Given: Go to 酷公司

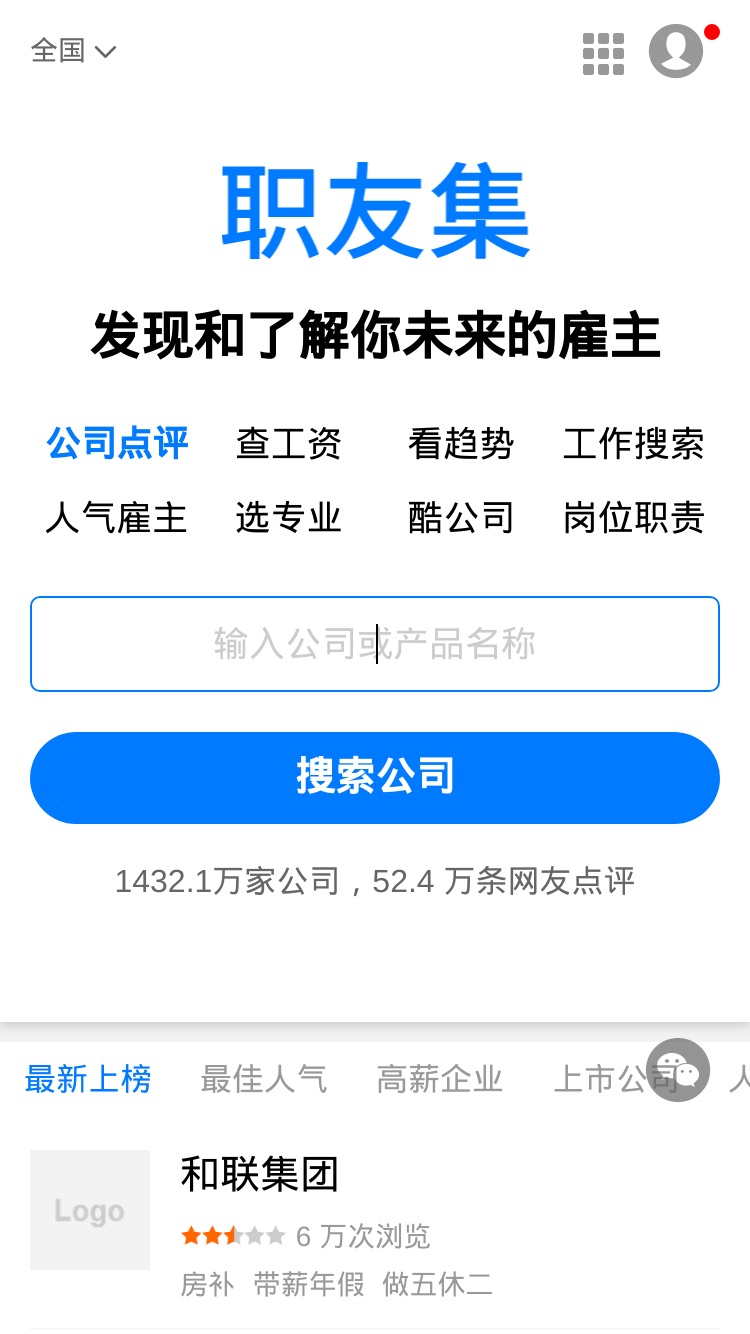Looking at the screenshot, I should click(x=461, y=517).
